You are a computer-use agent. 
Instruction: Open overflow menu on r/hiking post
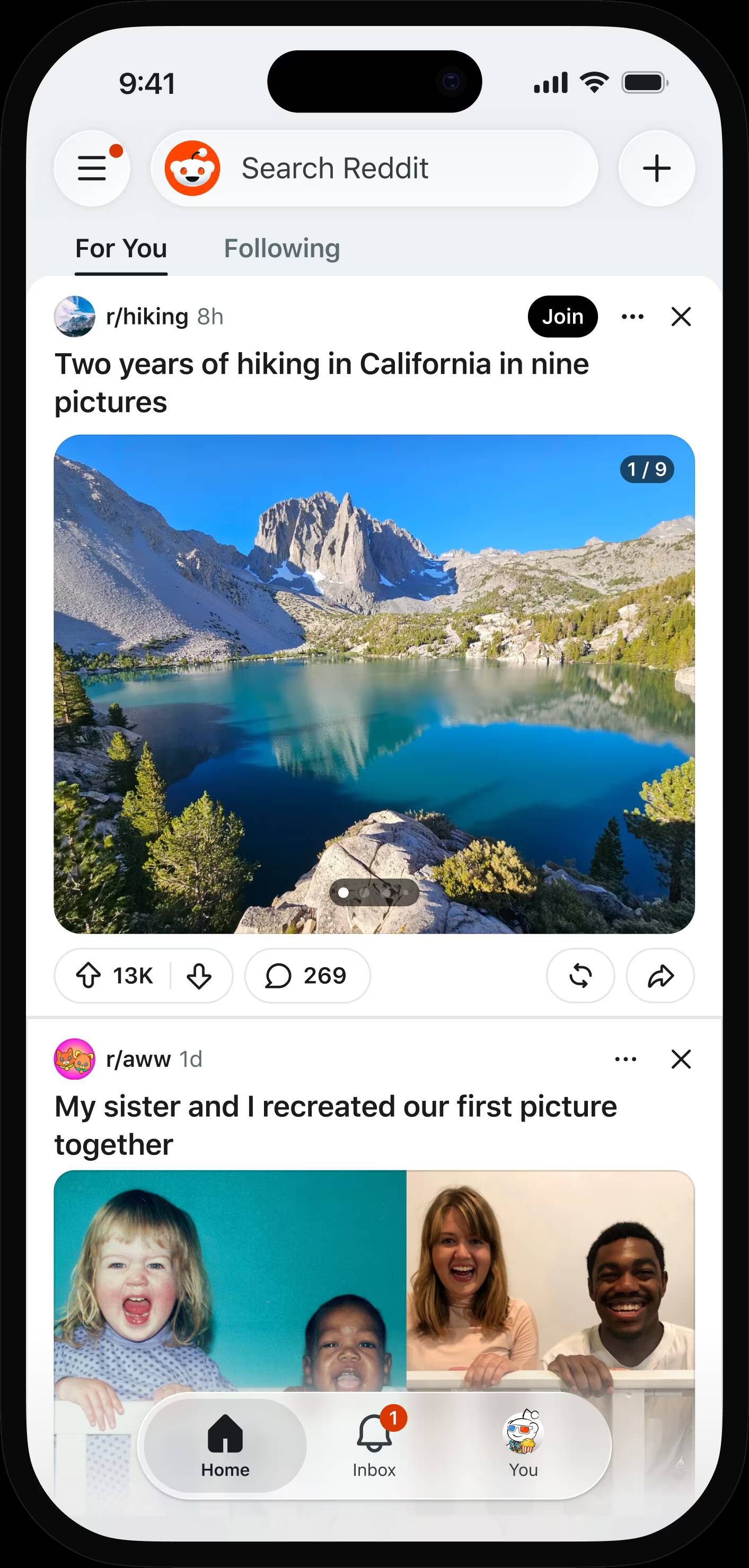(x=633, y=317)
